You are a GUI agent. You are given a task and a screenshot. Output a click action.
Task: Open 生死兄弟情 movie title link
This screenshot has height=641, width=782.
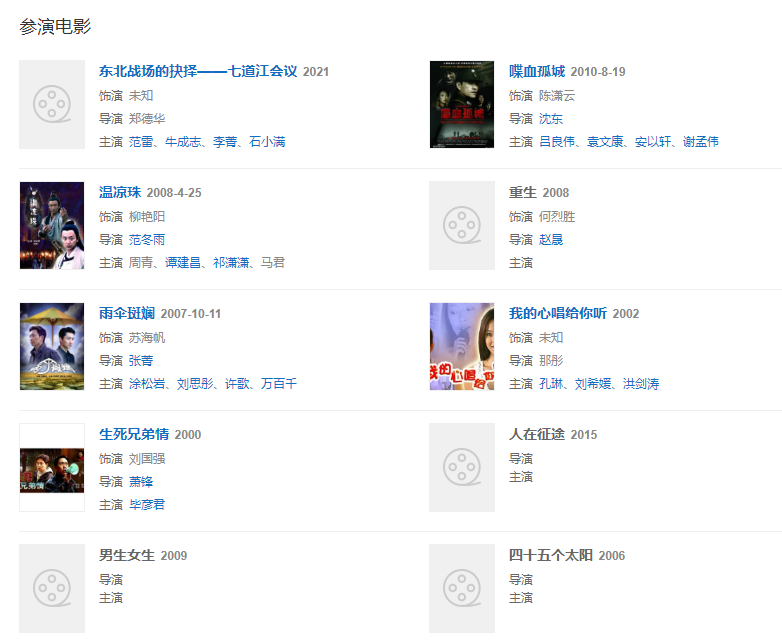134,434
